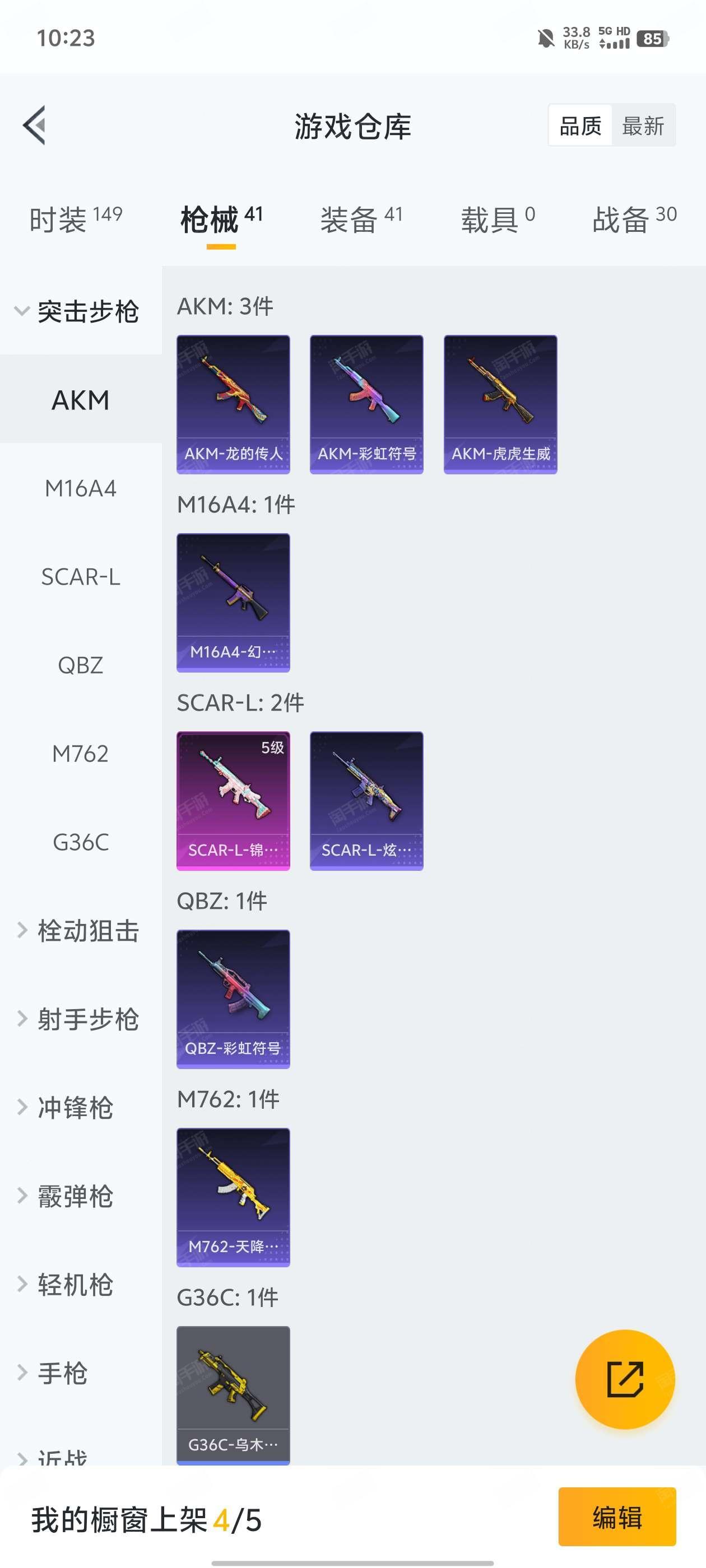Open the AKM-龙的传人 skin card
The height and width of the screenshot is (1568, 706).
(x=233, y=404)
